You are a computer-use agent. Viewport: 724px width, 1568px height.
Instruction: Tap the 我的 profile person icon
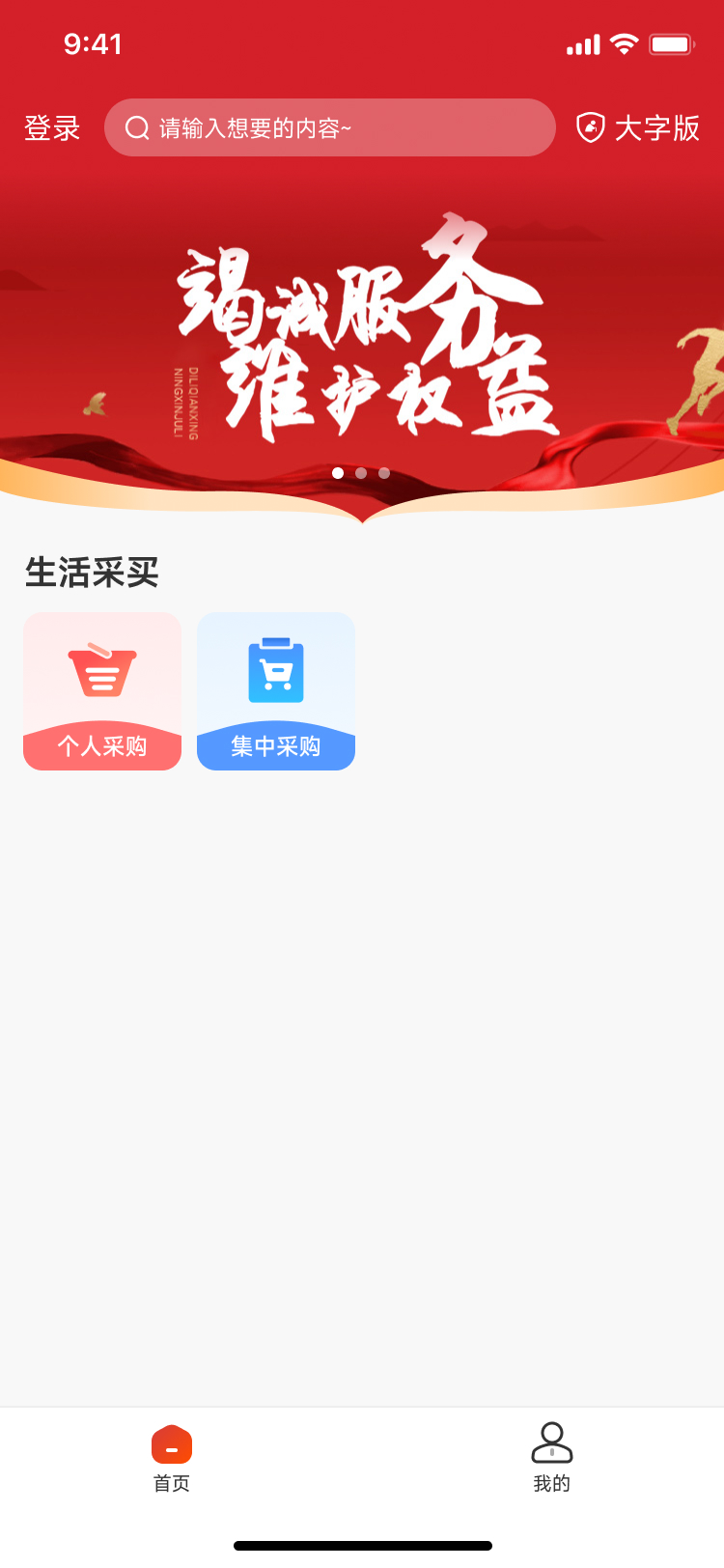click(x=551, y=1444)
